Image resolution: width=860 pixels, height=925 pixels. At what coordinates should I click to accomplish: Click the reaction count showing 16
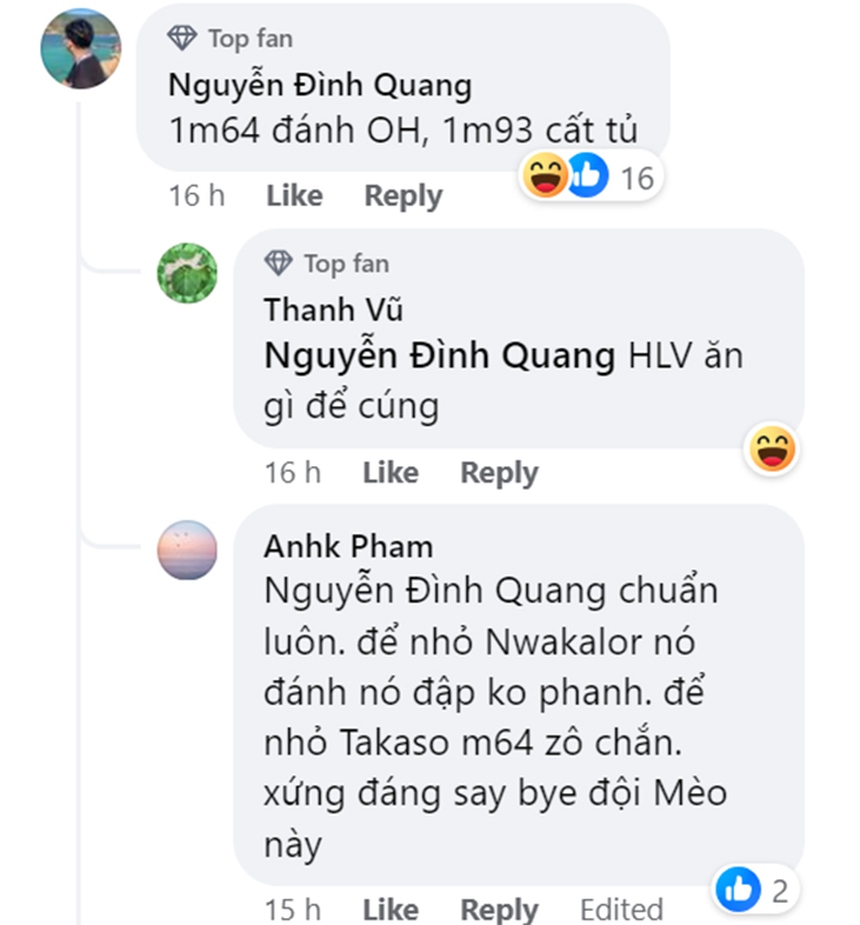tap(636, 175)
